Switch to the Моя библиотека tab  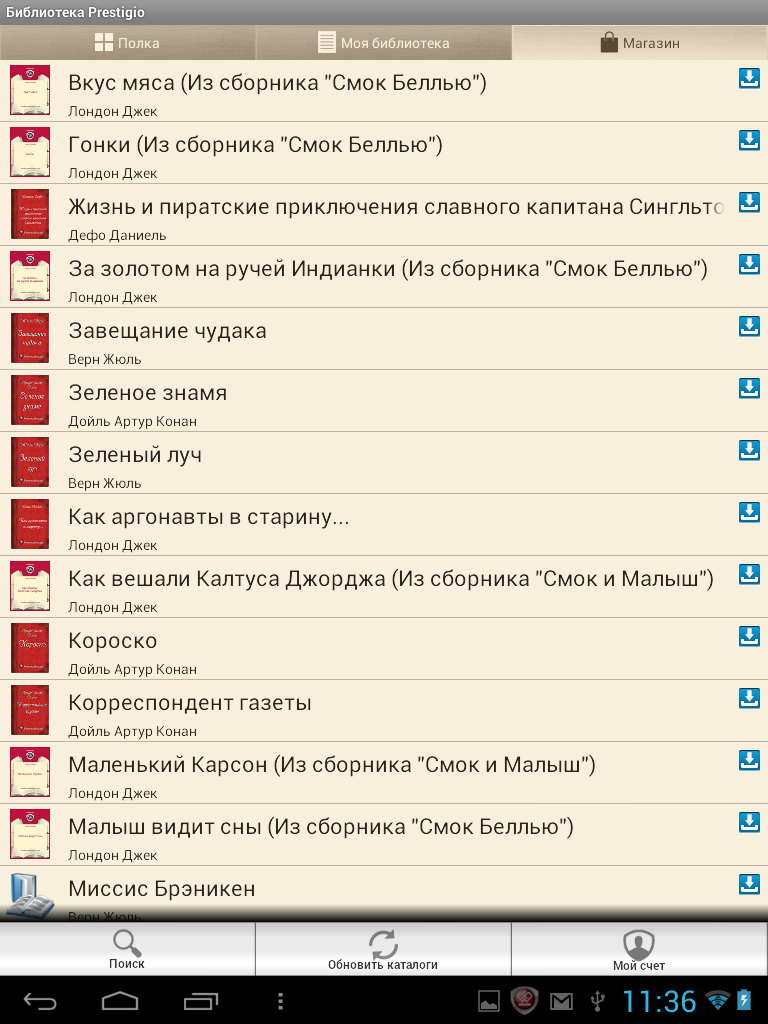383,43
